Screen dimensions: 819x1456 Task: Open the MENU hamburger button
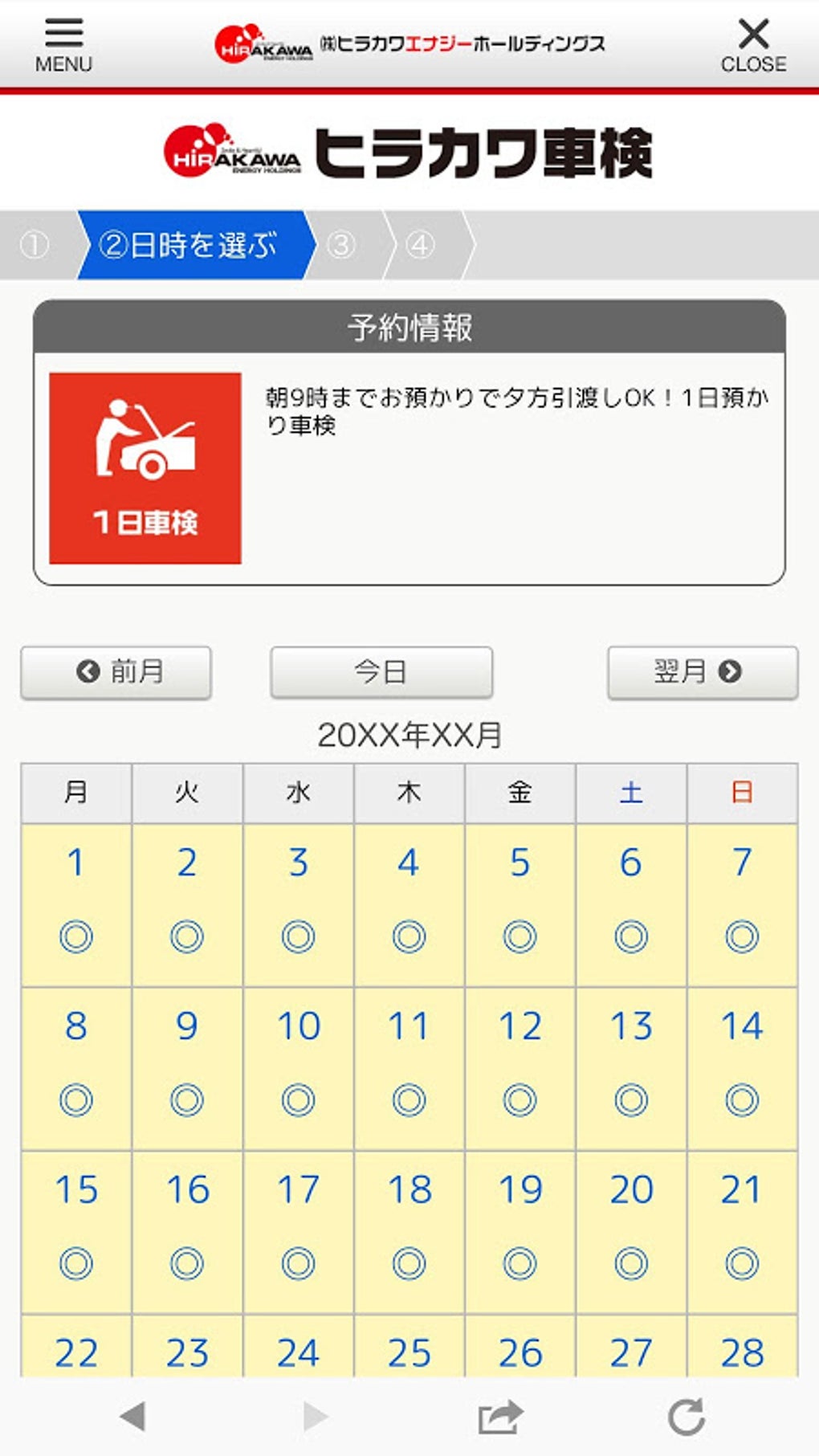coord(63,44)
